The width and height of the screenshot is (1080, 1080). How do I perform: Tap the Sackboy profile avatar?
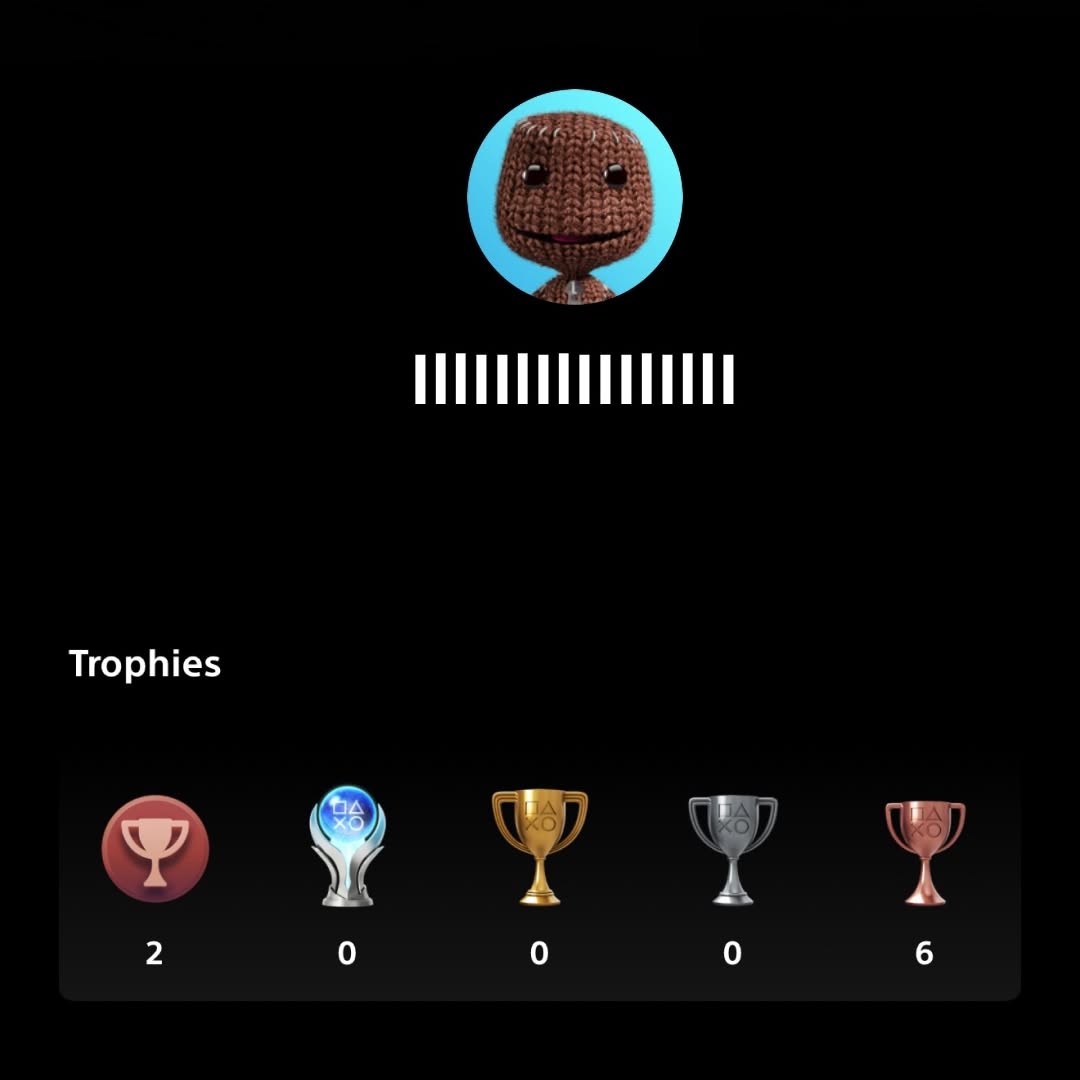tap(575, 197)
